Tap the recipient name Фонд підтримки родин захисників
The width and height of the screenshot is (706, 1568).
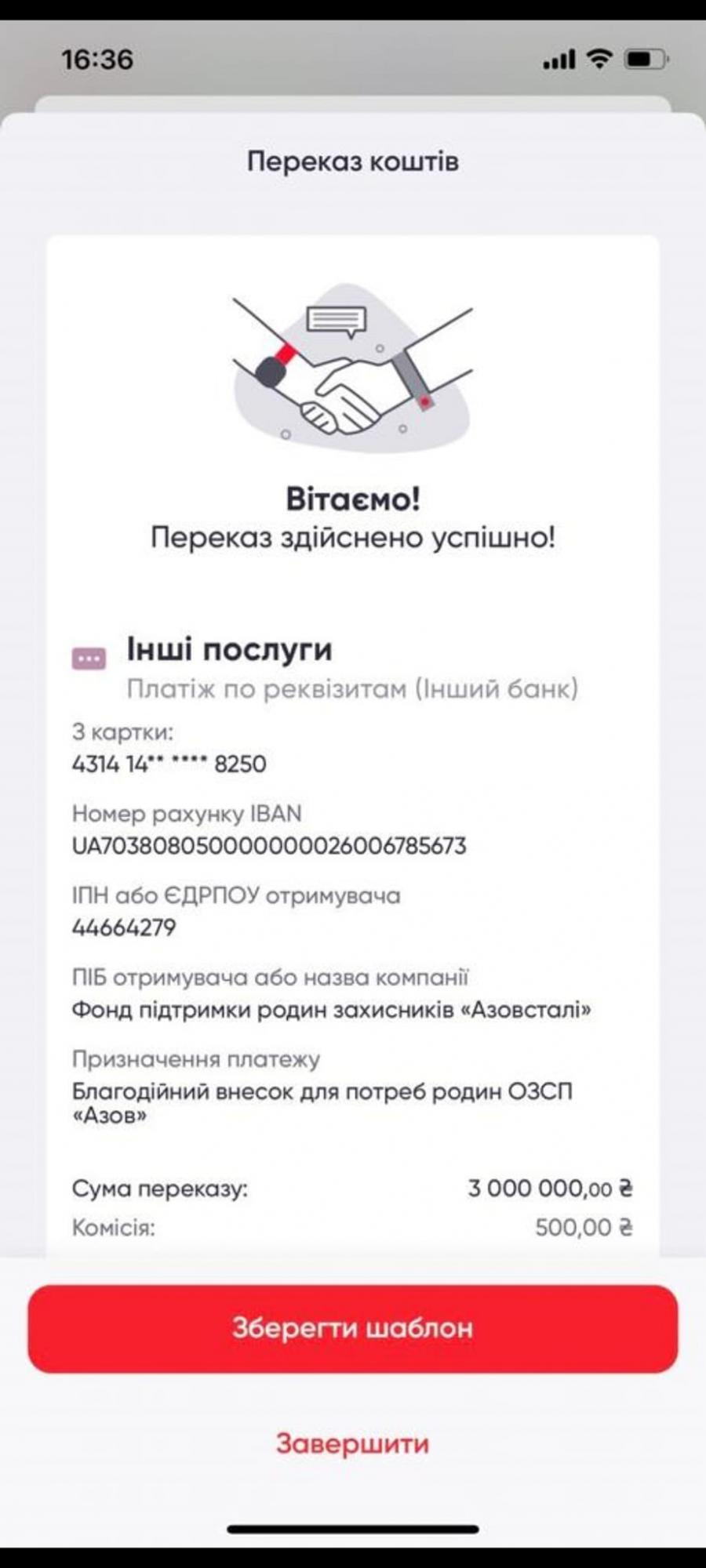point(333,1011)
